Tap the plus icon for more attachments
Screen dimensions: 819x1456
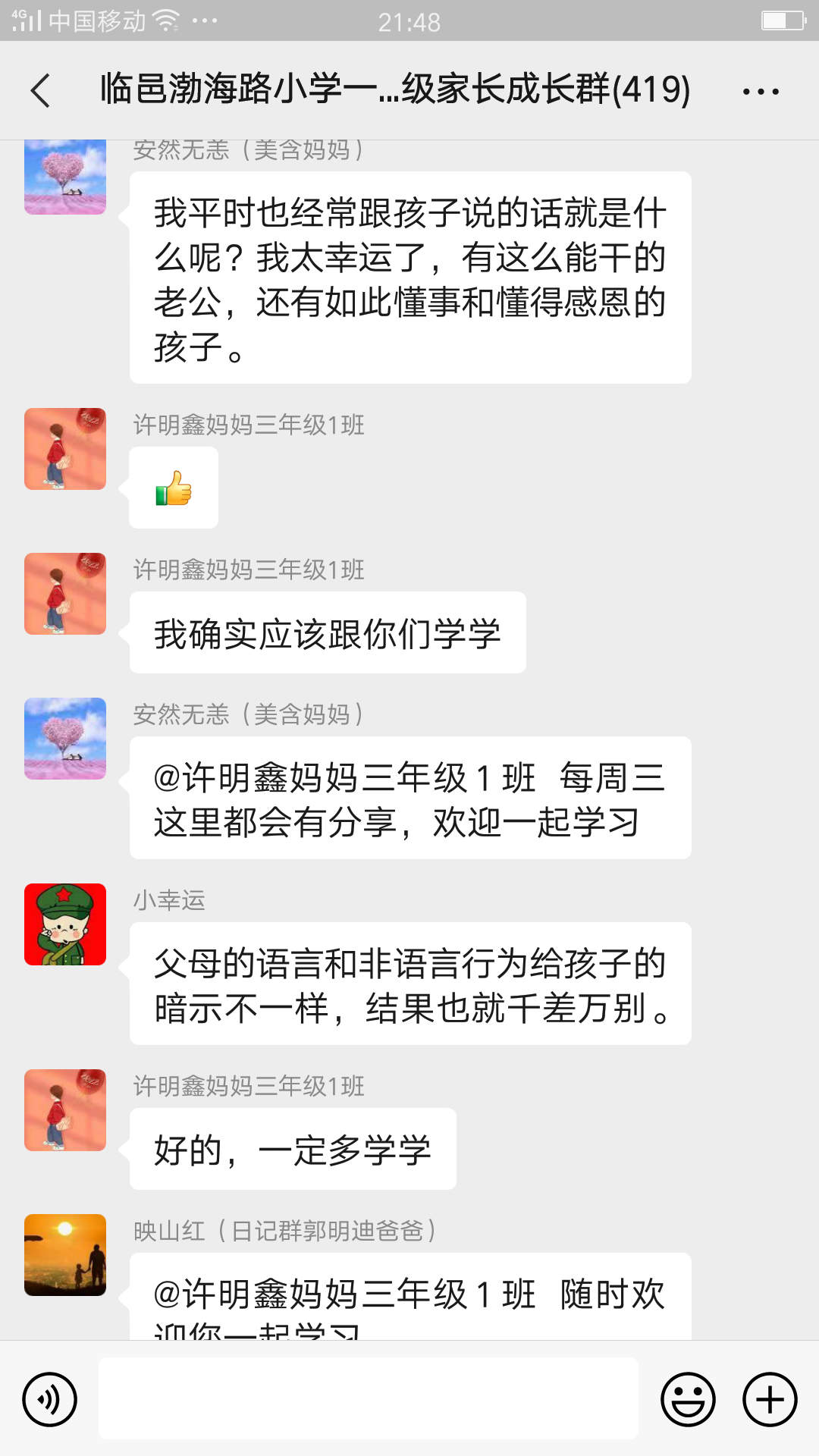(x=768, y=1399)
